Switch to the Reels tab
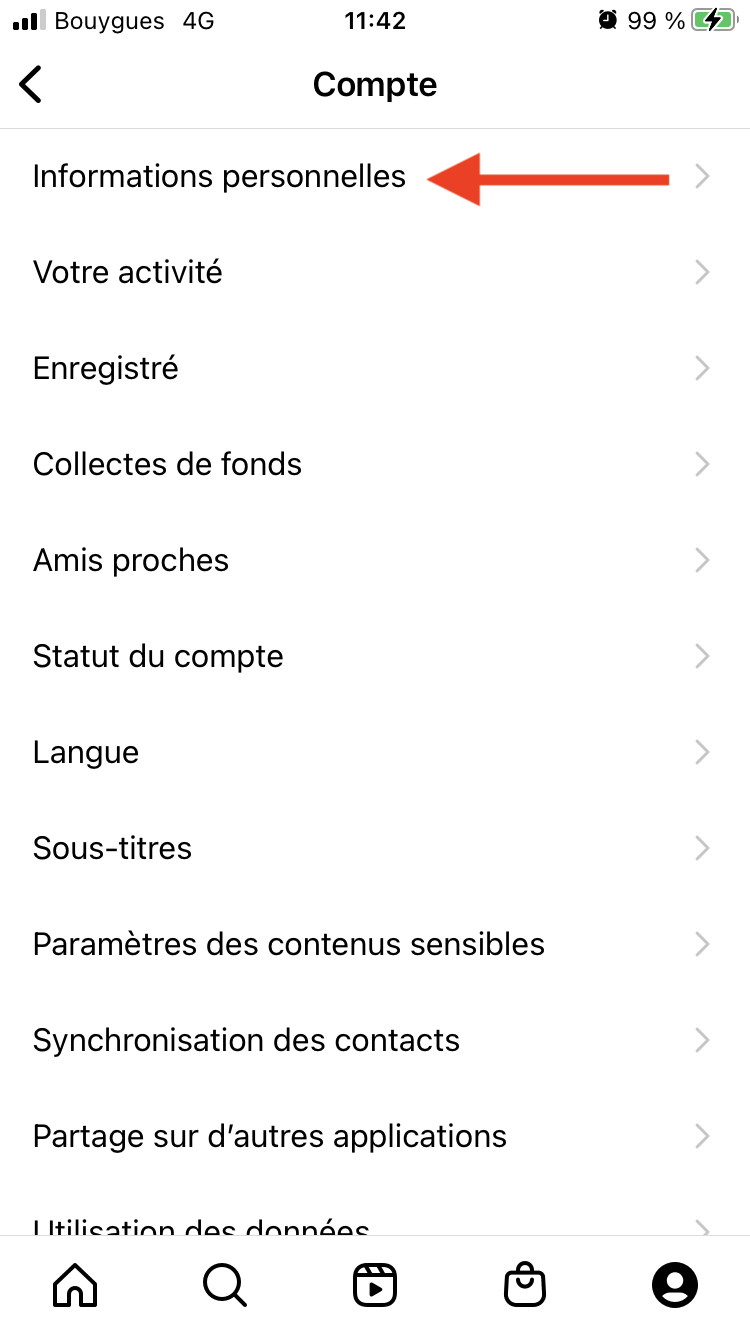The image size is (750, 1334). (375, 1284)
